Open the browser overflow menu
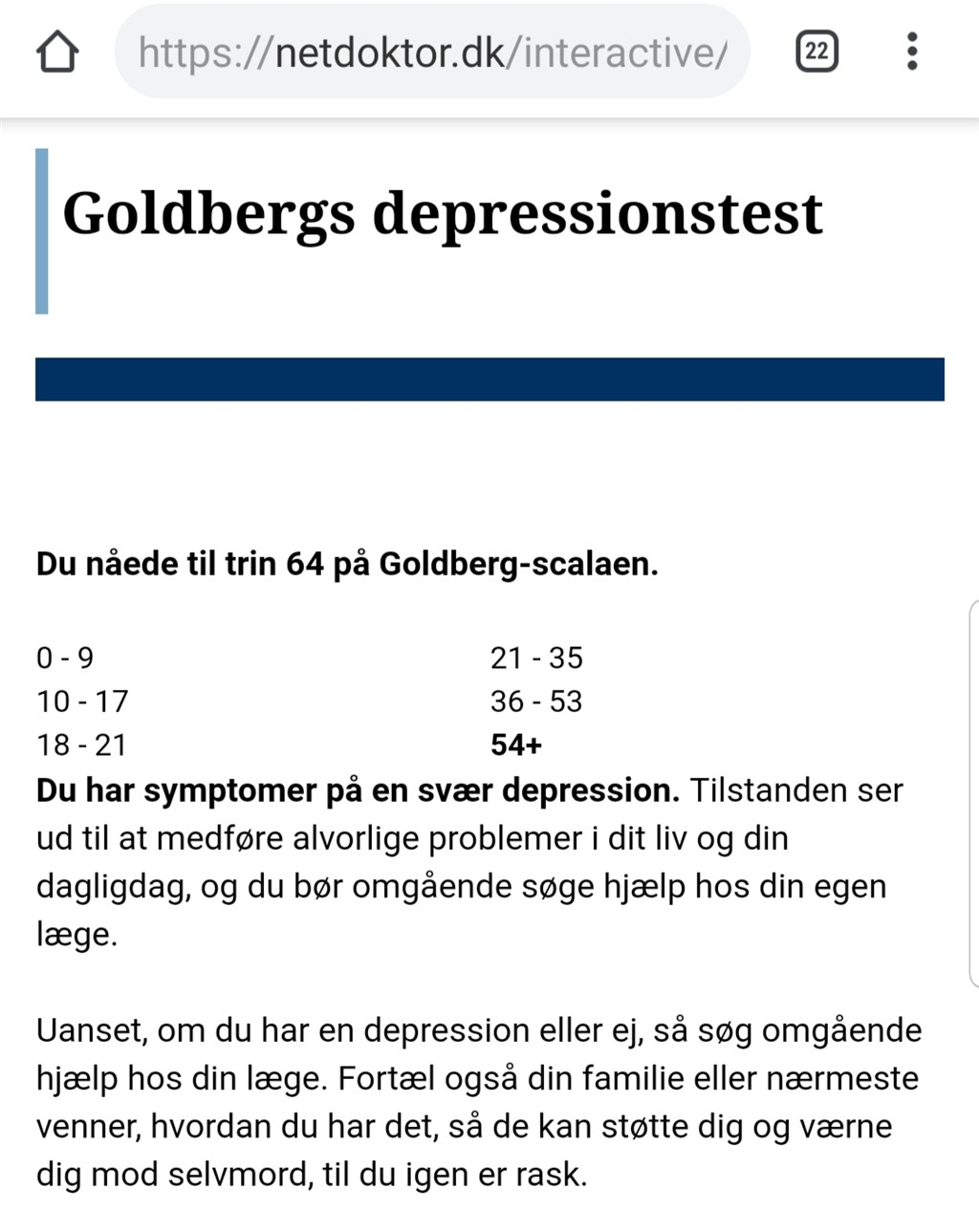 point(912,52)
